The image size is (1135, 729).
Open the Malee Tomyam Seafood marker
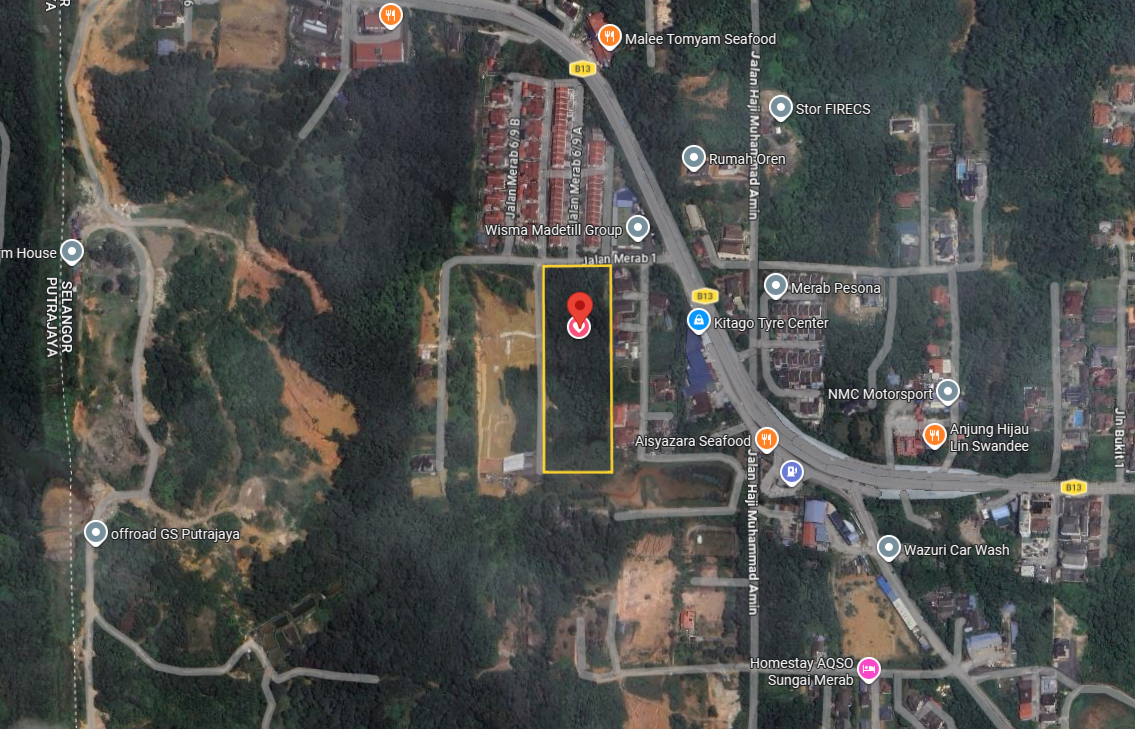[x=609, y=38]
